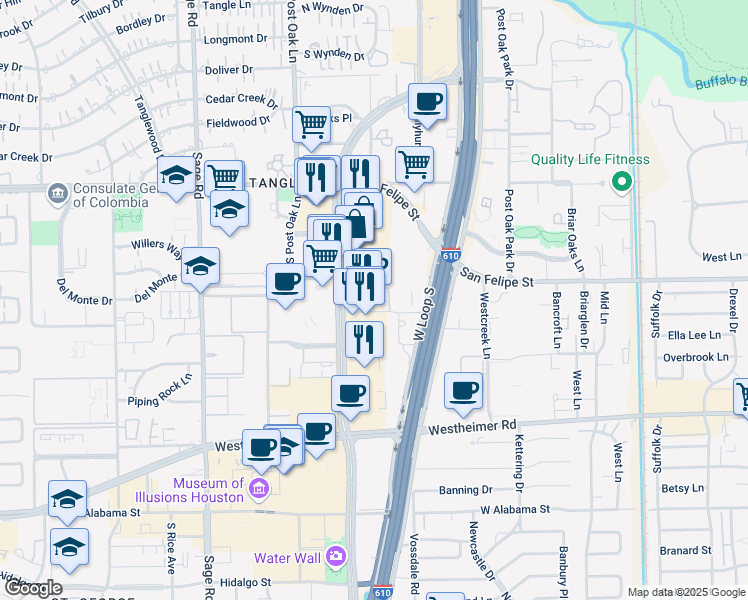Select the school marker near Del Monte Dr
This screenshot has width=748, height=600.
[200, 270]
